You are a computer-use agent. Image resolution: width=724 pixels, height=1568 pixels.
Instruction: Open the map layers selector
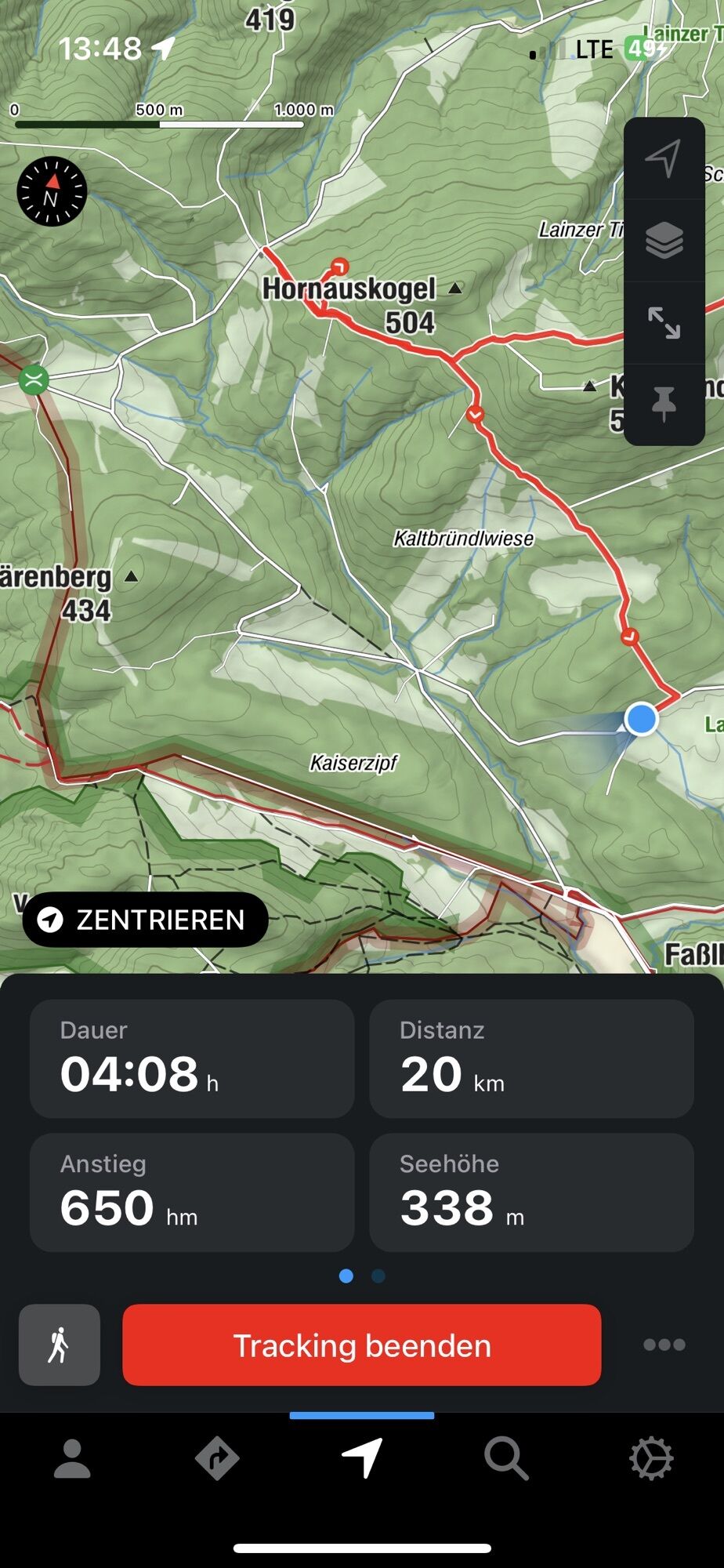coord(664,240)
